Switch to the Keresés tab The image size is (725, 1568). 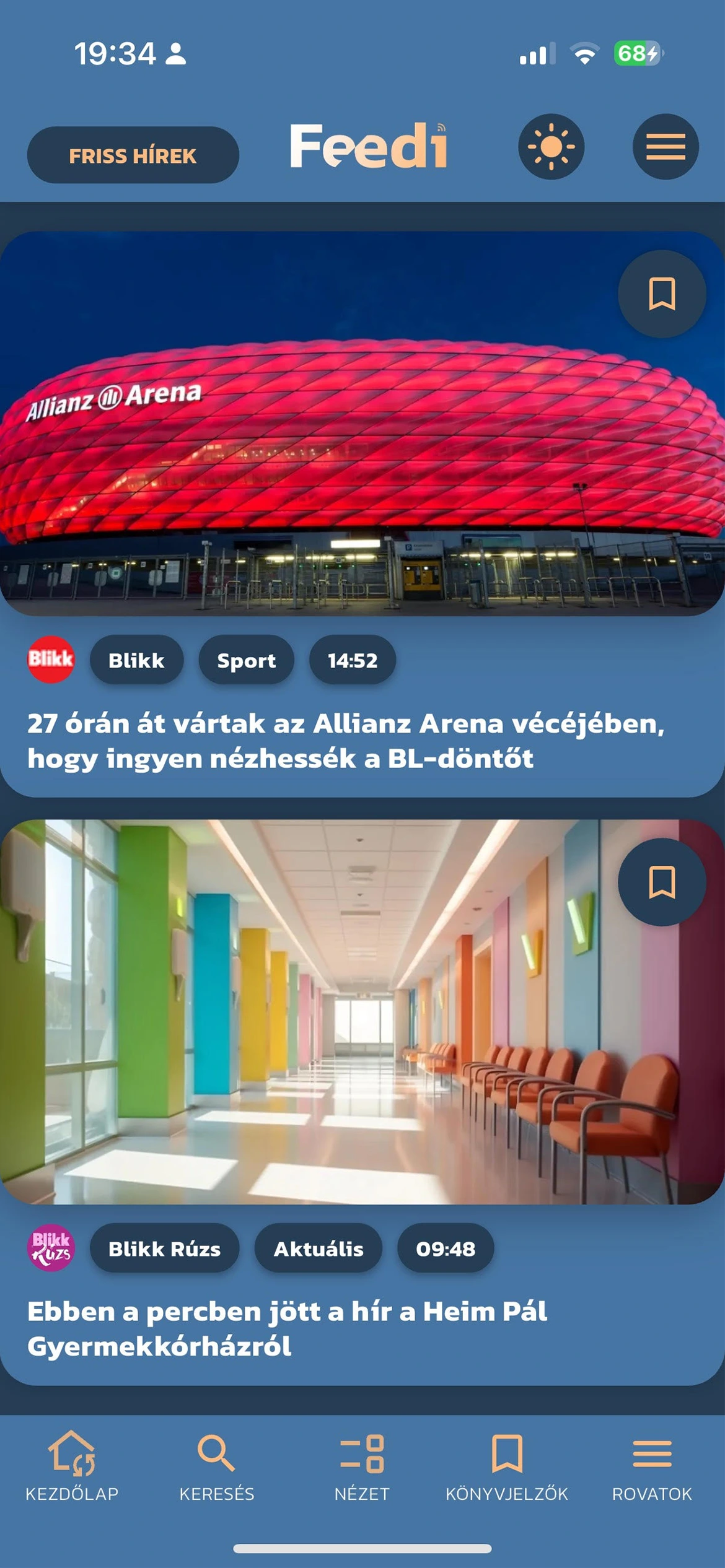coord(217,1466)
